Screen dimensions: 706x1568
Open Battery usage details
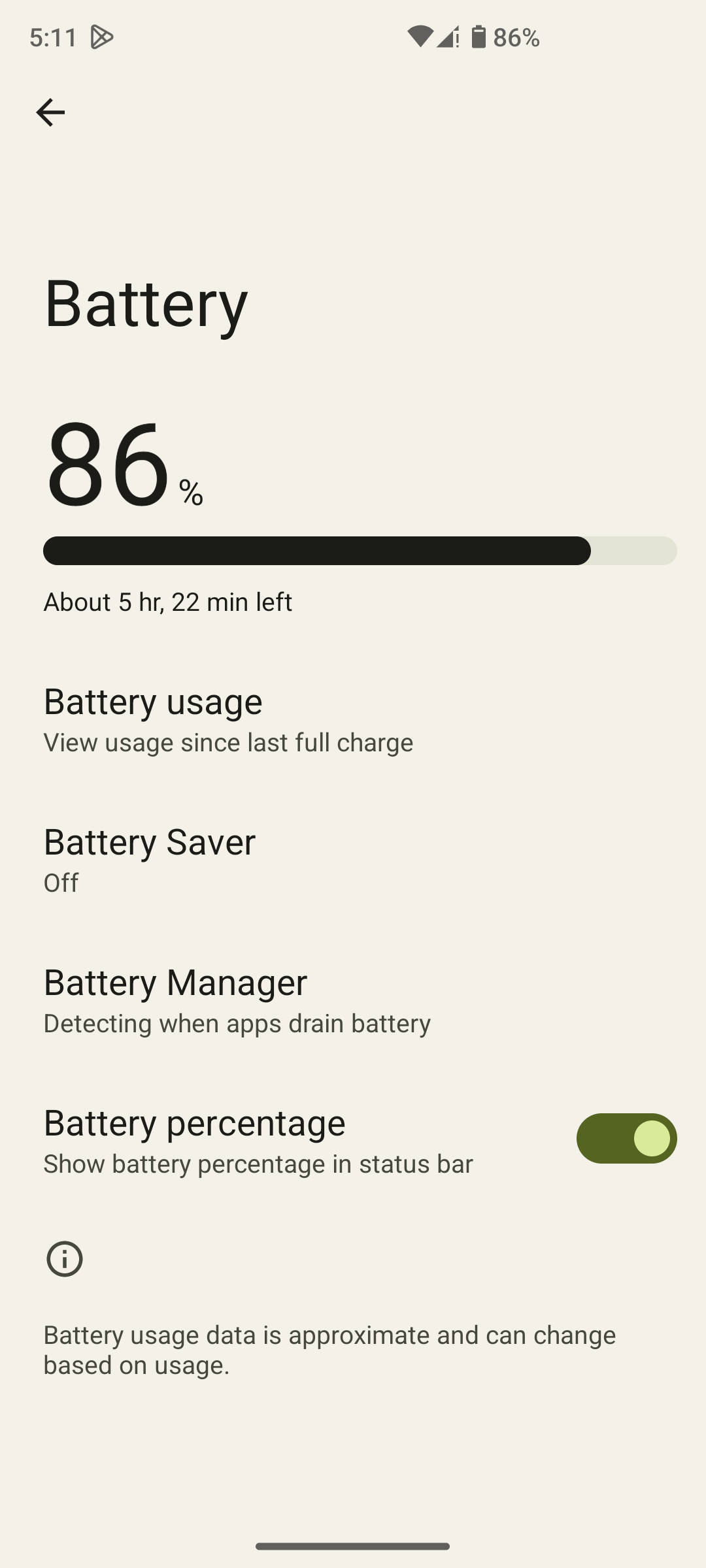[229, 719]
